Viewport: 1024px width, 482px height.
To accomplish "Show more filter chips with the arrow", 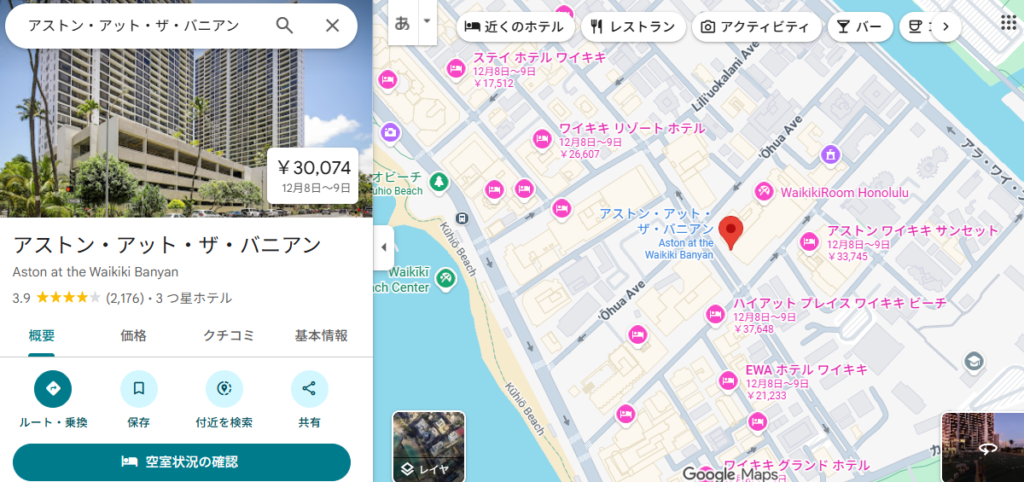I will [x=945, y=27].
